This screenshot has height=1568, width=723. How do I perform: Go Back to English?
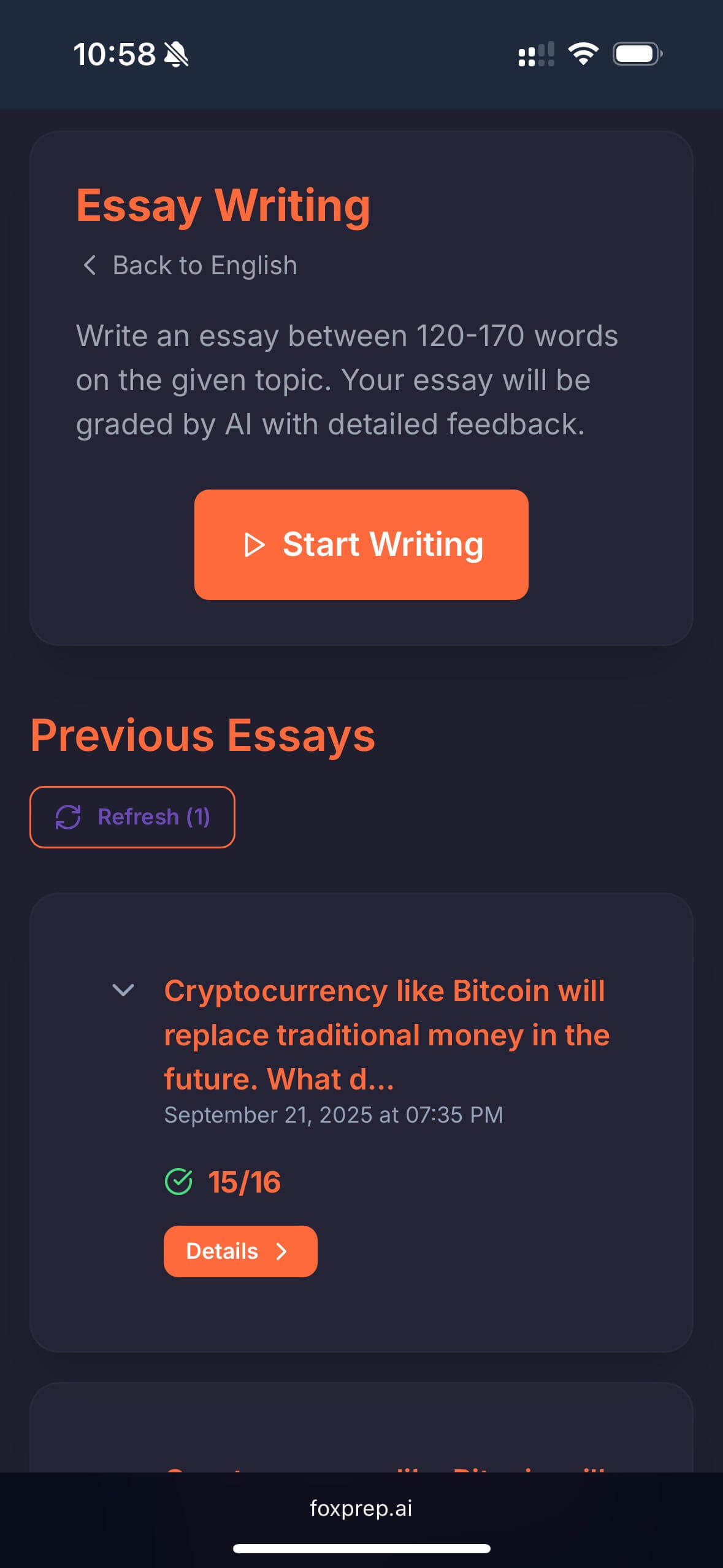(186, 265)
